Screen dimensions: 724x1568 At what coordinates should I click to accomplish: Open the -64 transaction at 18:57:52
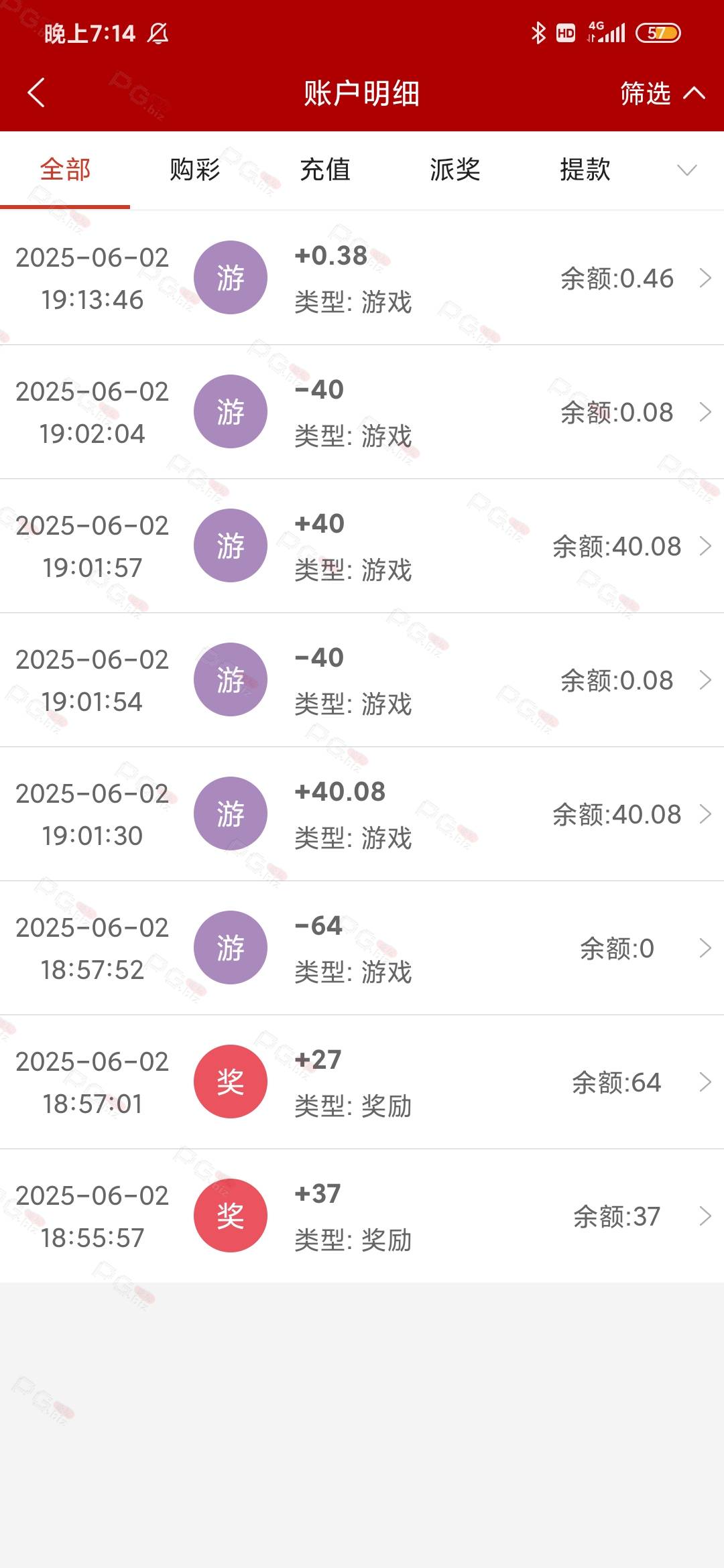point(362,948)
